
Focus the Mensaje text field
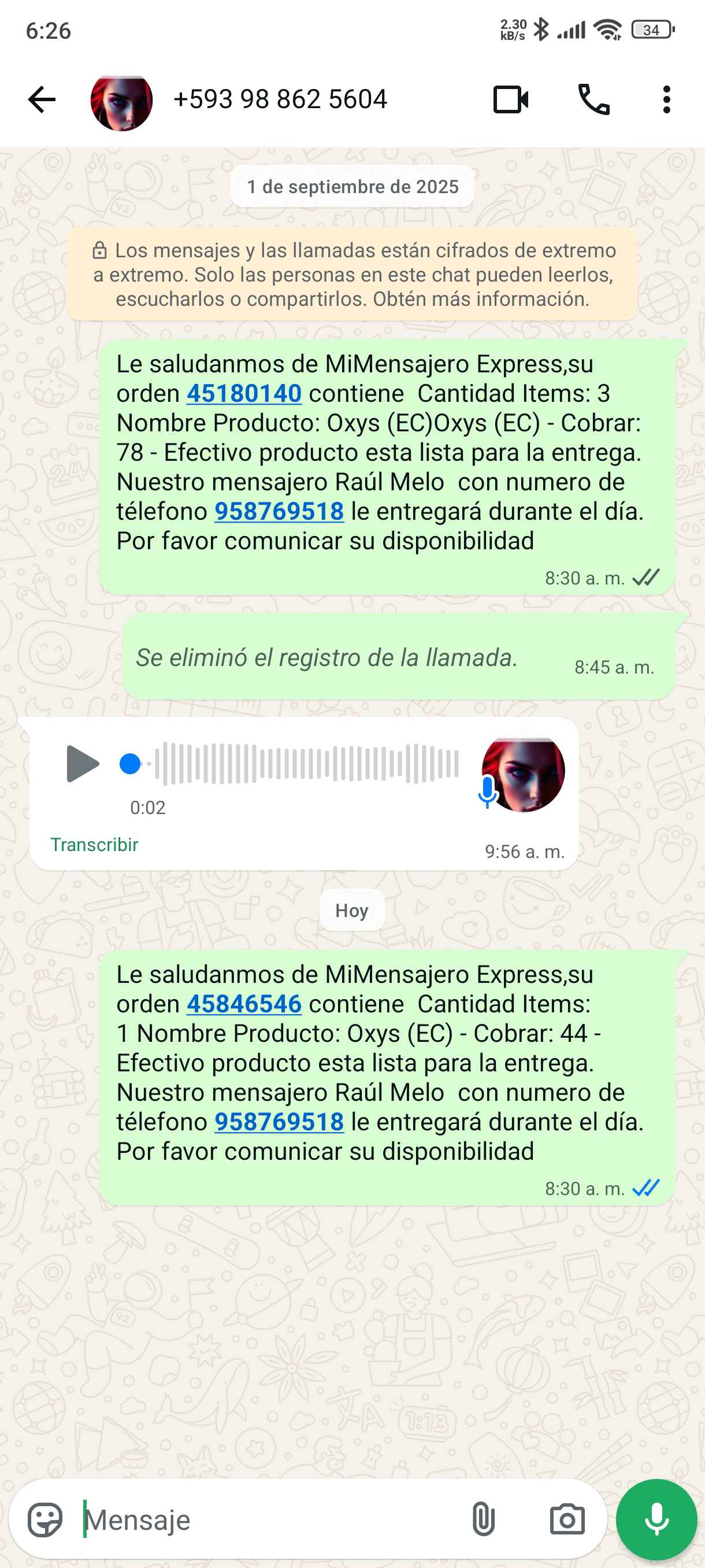pos(268,1520)
